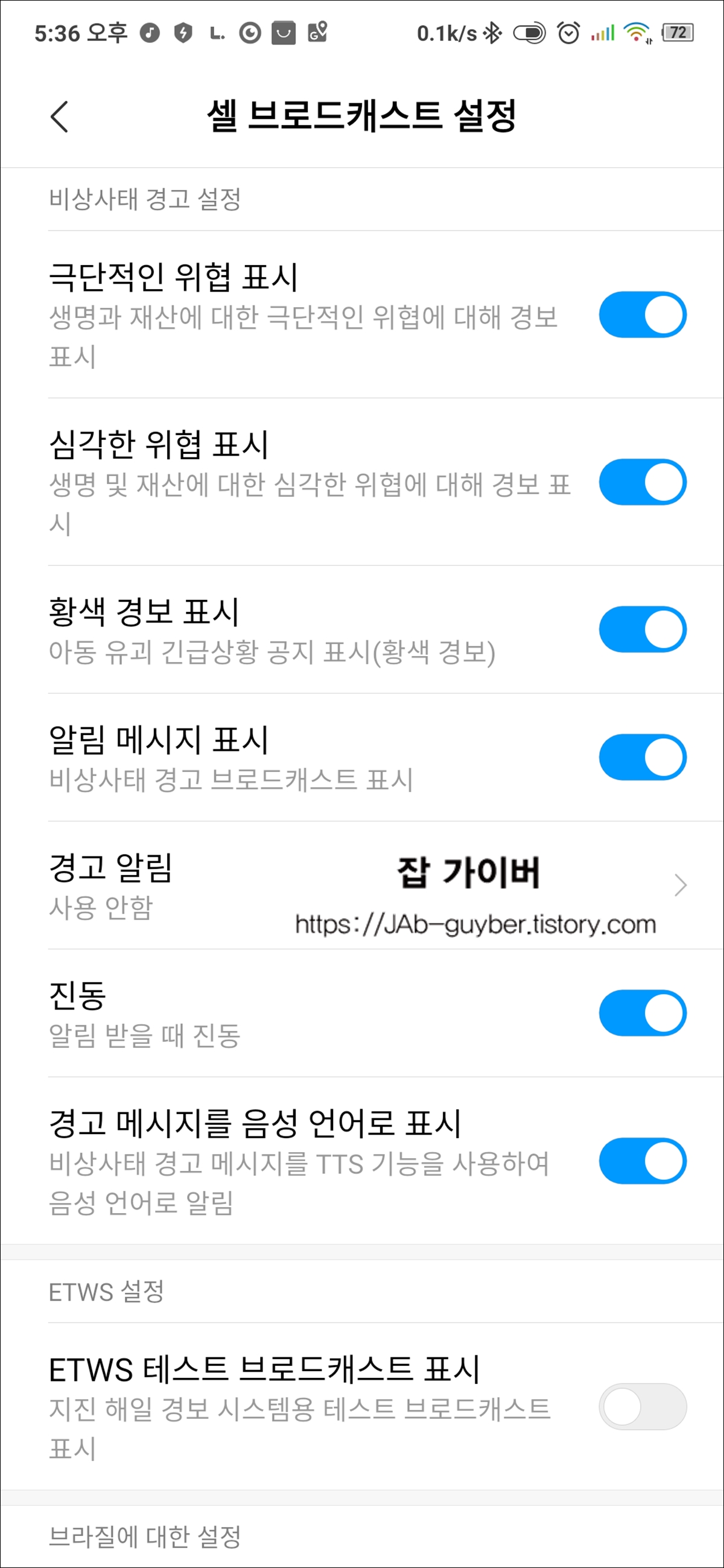Disable the TTS voice alert toggle
724x1568 pixels.
(642, 1159)
